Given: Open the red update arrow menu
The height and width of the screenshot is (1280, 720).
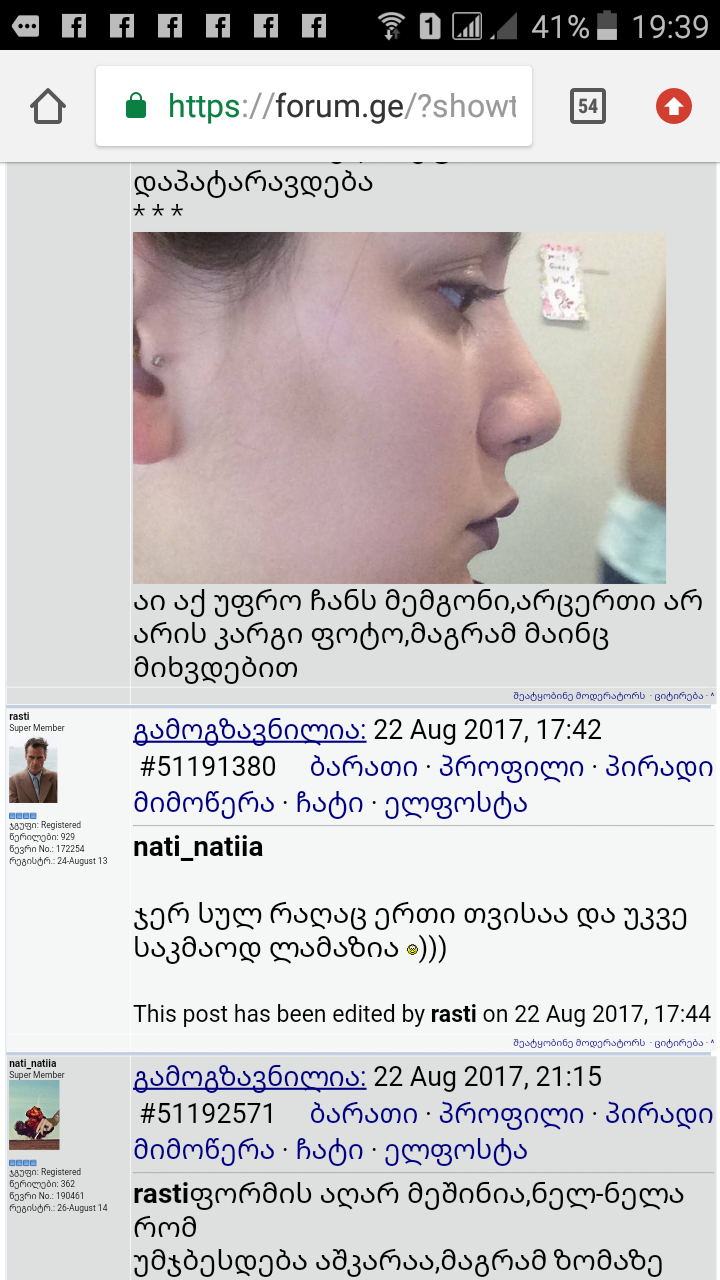Looking at the screenshot, I should pos(673,107).
